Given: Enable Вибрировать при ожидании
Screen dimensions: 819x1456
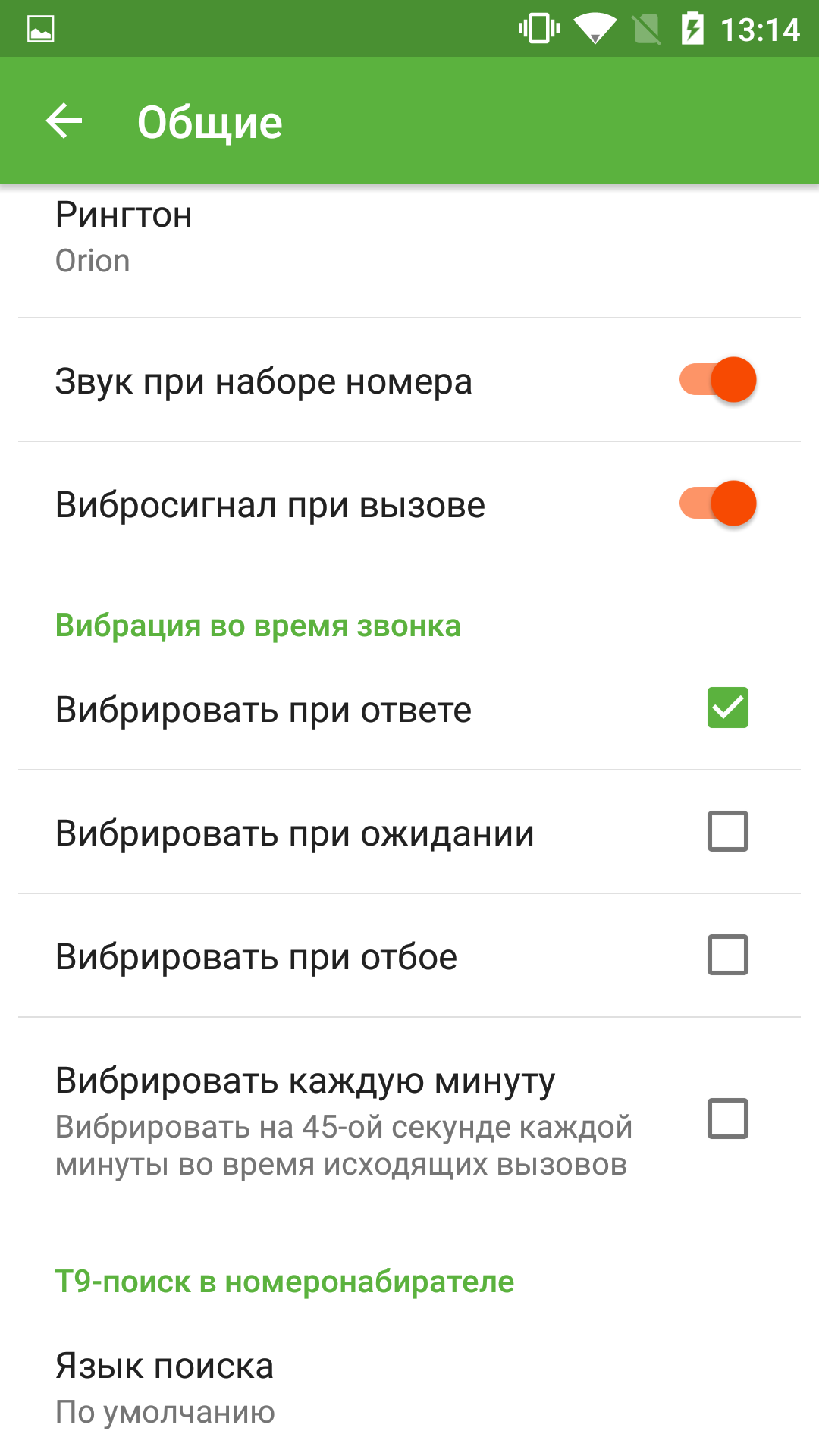Looking at the screenshot, I should click(x=728, y=831).
